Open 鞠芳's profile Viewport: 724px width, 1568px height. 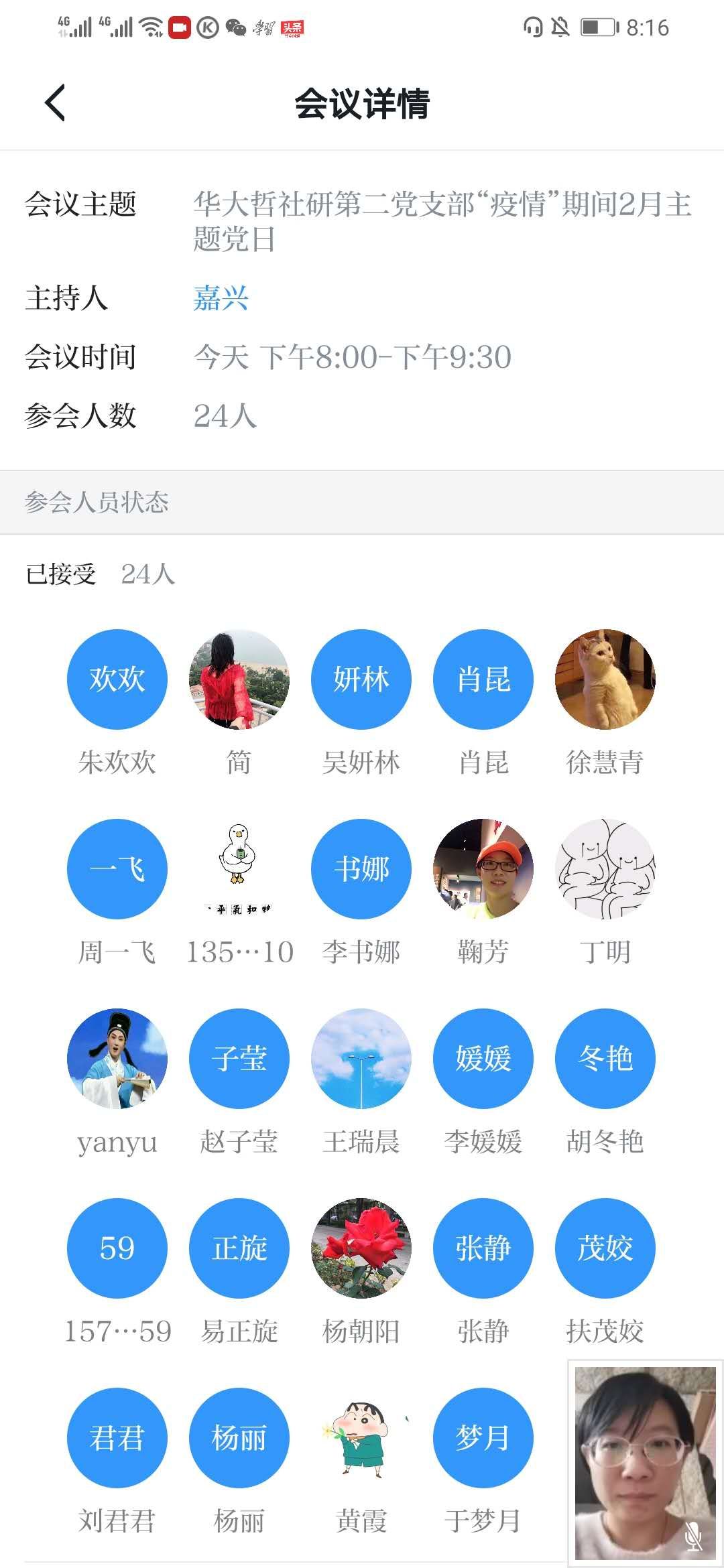click(483, 869)
